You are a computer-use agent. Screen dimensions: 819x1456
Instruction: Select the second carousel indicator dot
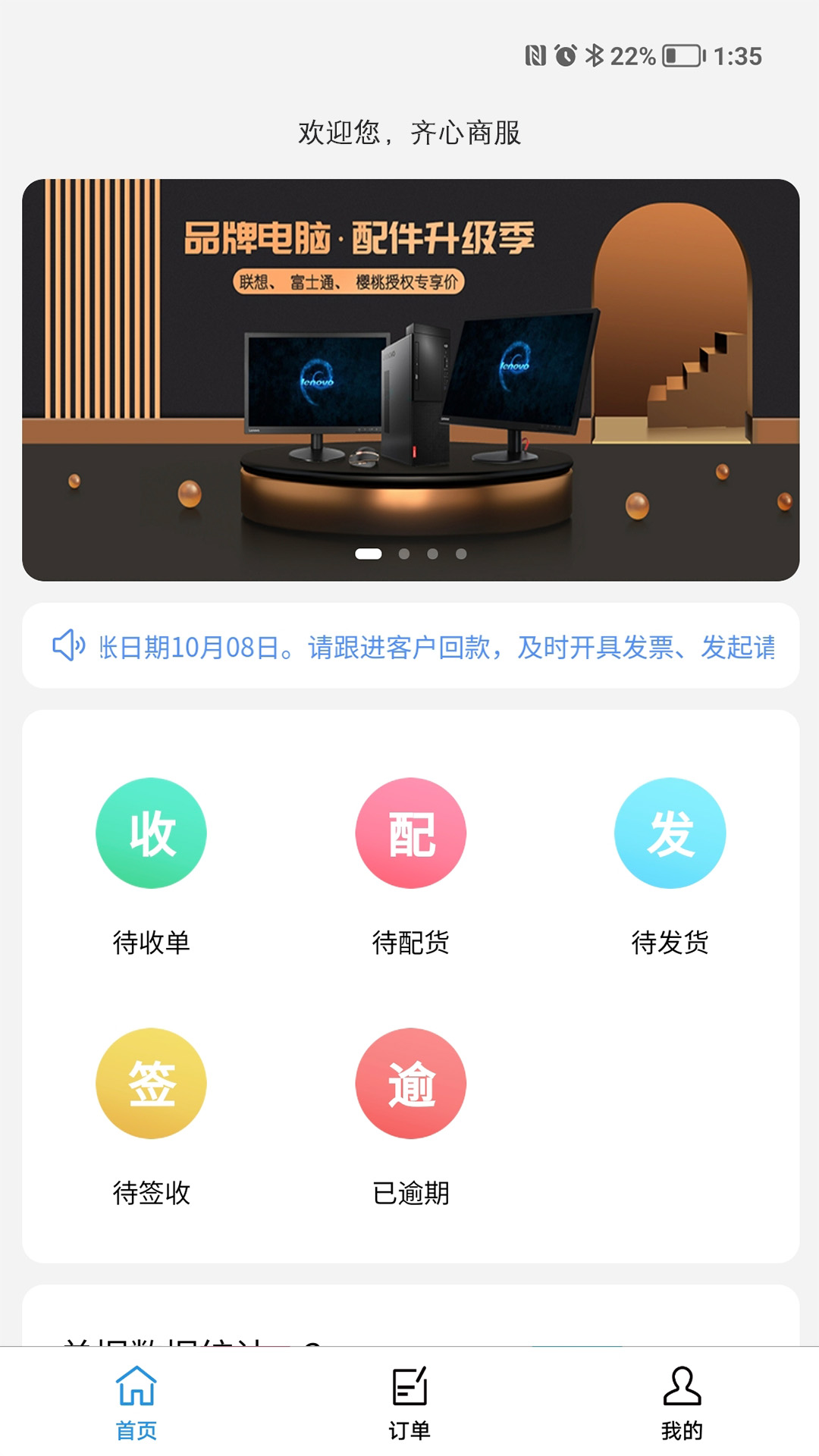[x=403, y=554]
